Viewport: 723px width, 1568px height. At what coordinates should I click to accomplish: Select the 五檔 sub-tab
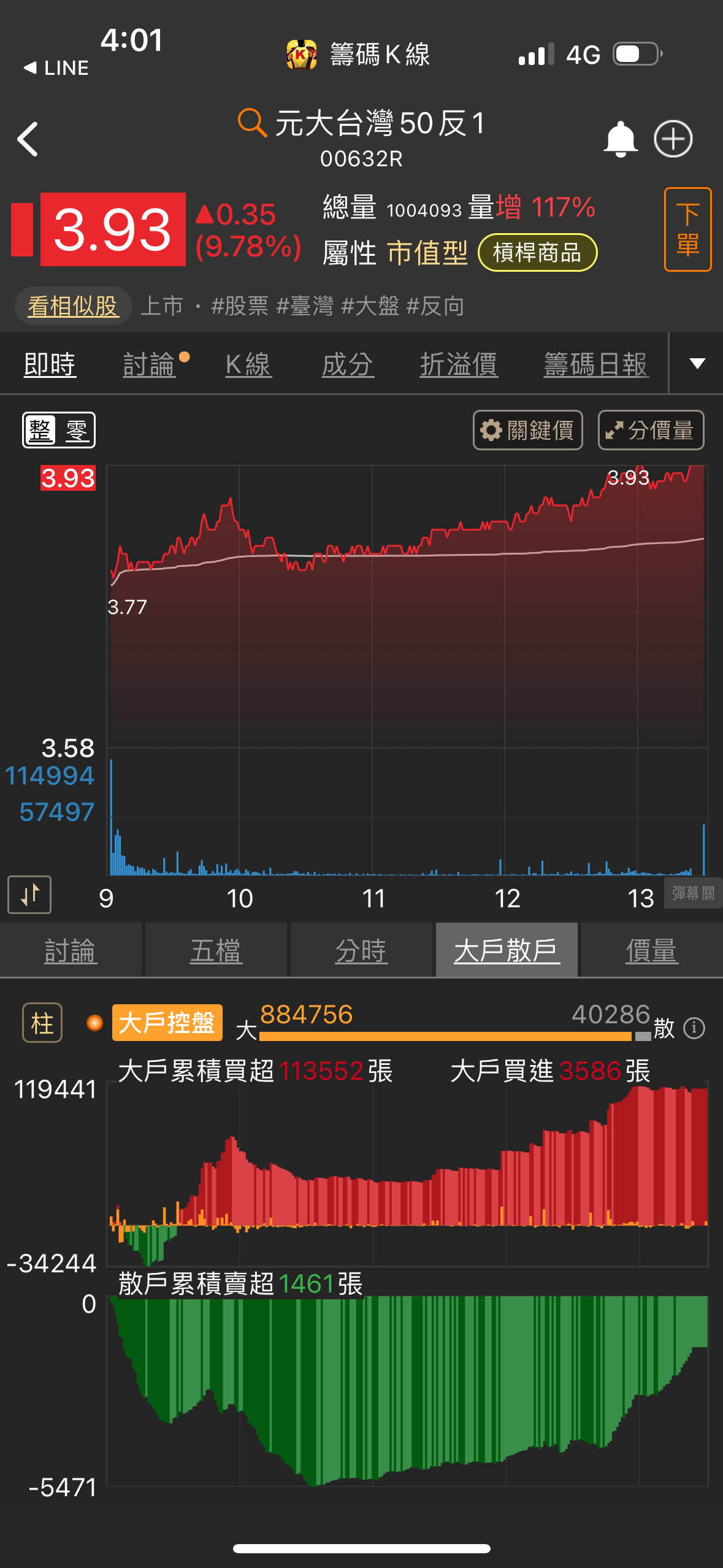coord(216,950)
